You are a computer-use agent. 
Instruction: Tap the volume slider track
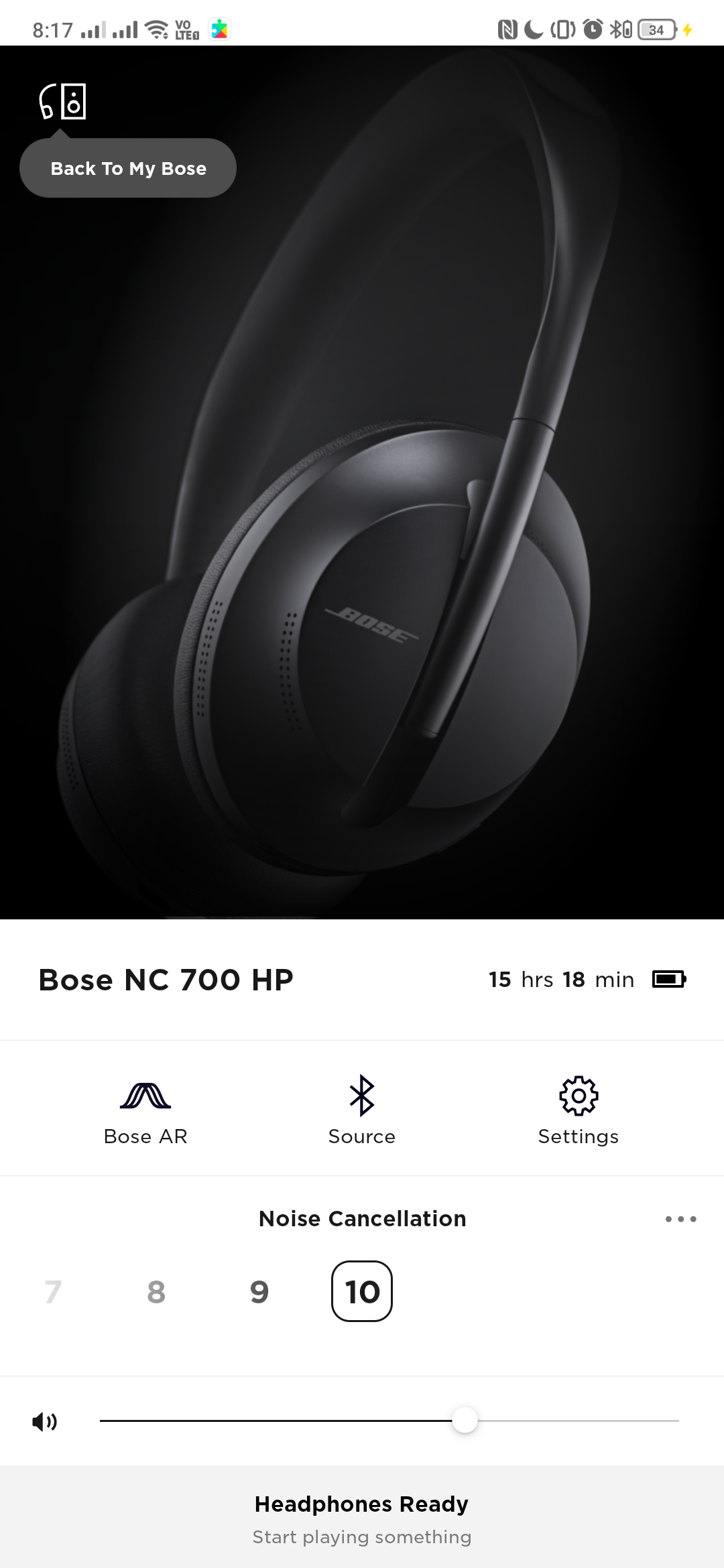(x=389, y=1421)
